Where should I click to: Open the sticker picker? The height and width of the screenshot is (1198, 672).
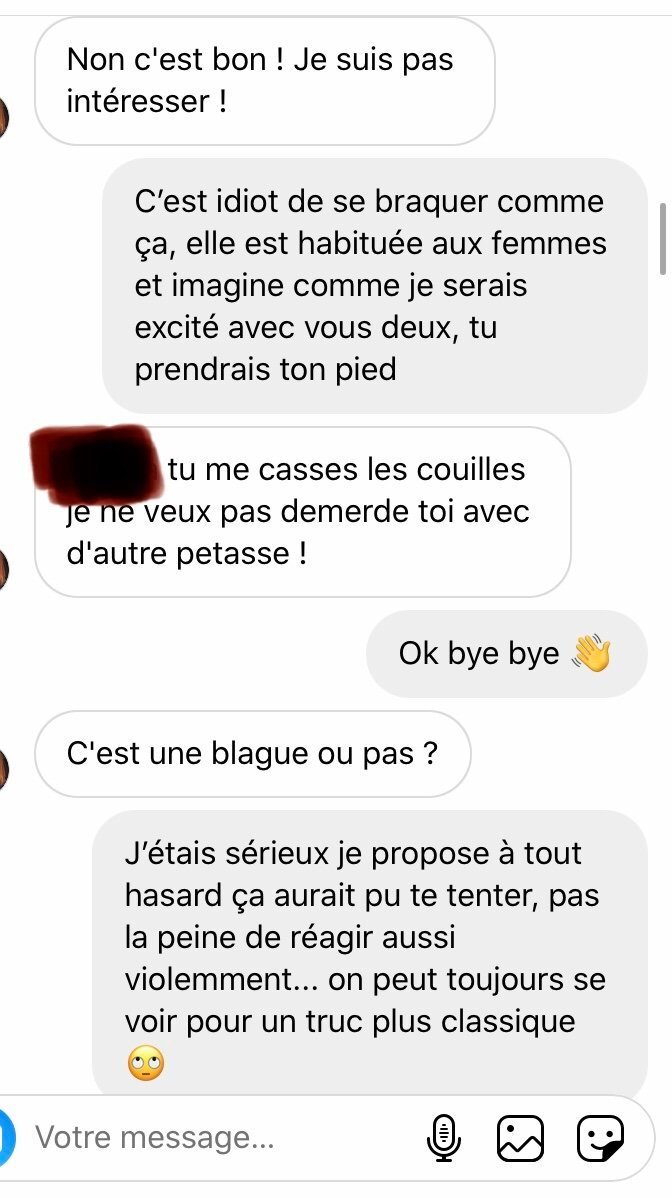[601, 1138]
